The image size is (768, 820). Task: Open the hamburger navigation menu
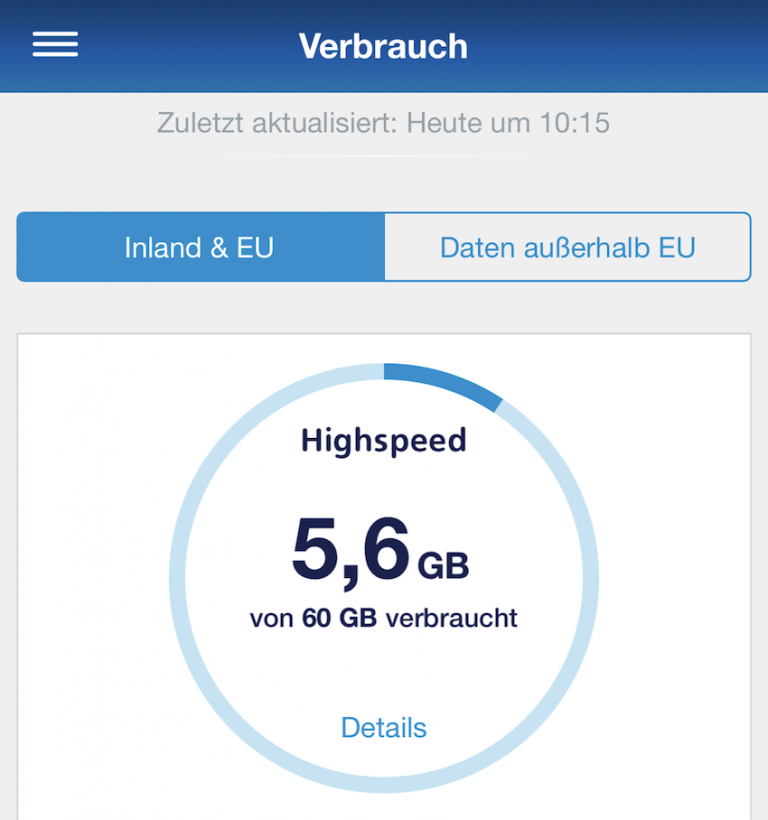coord(55,44)
